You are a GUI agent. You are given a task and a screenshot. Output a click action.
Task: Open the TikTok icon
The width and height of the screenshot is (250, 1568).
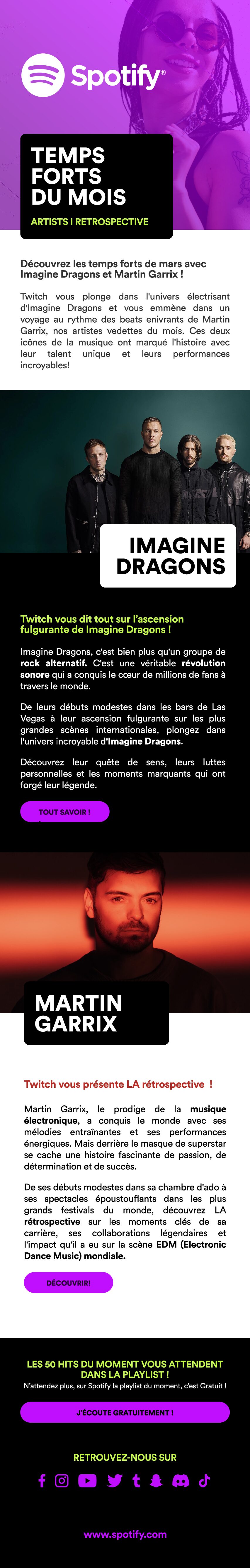[x=204, y=1481]
